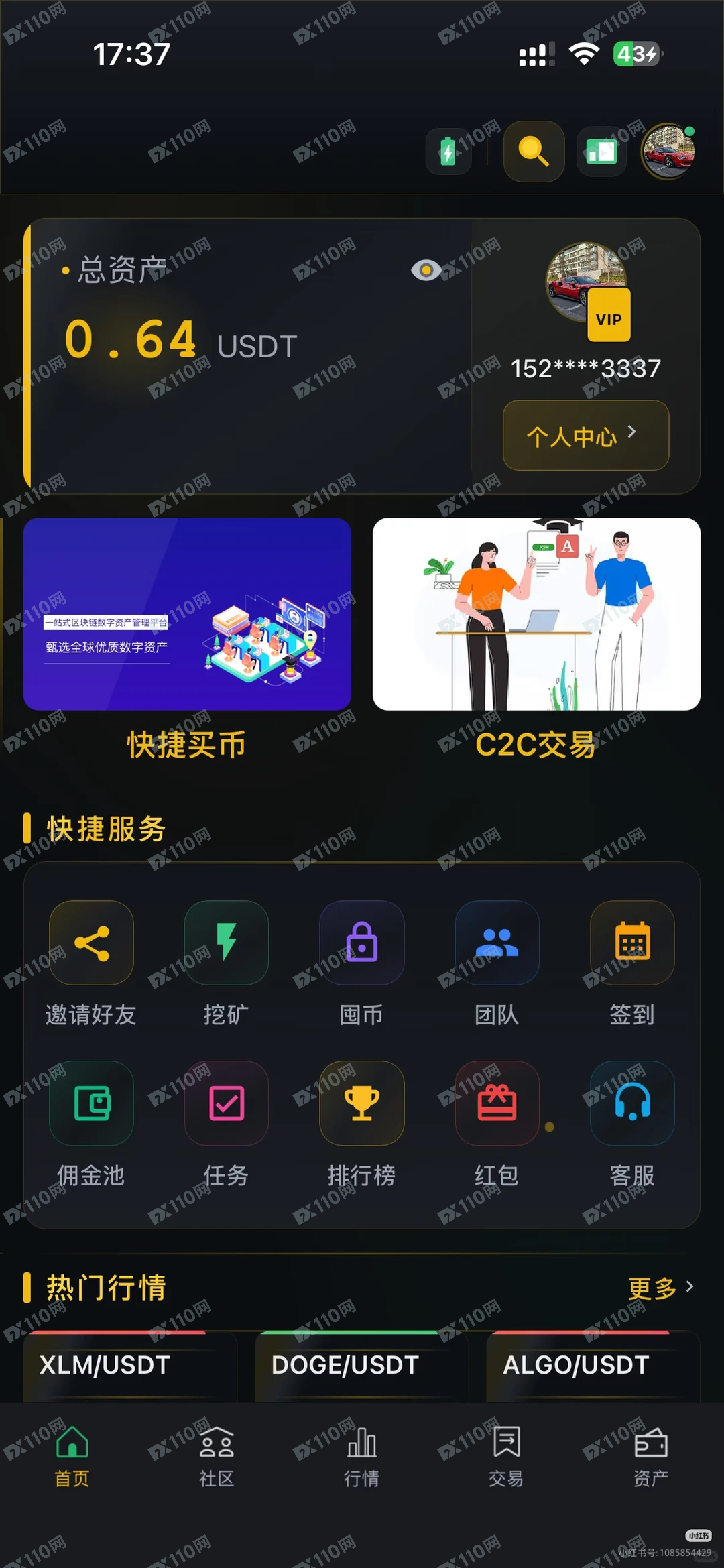Image resolution: width=724 pixels, height=1568 pixels.
Task: Toggle total assets visibility with the eye icon
Action: [x=426, y=270]
